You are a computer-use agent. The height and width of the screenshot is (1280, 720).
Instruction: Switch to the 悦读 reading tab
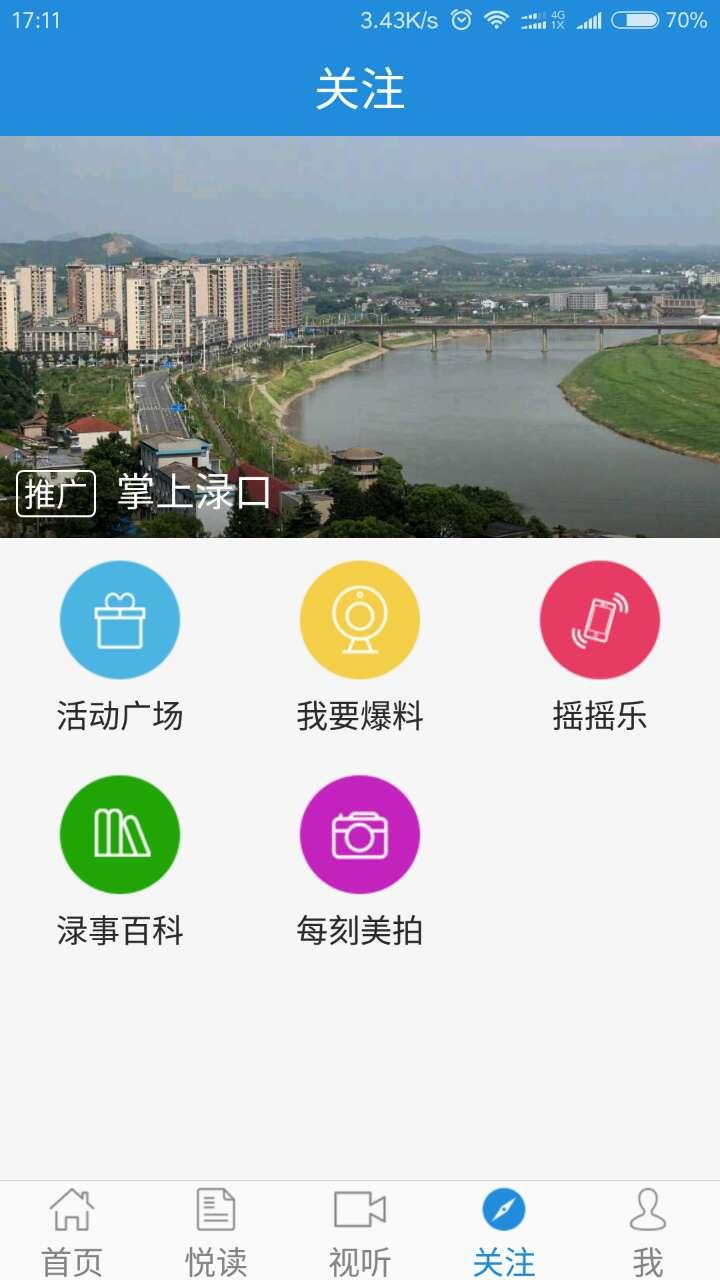(216, 1232)
